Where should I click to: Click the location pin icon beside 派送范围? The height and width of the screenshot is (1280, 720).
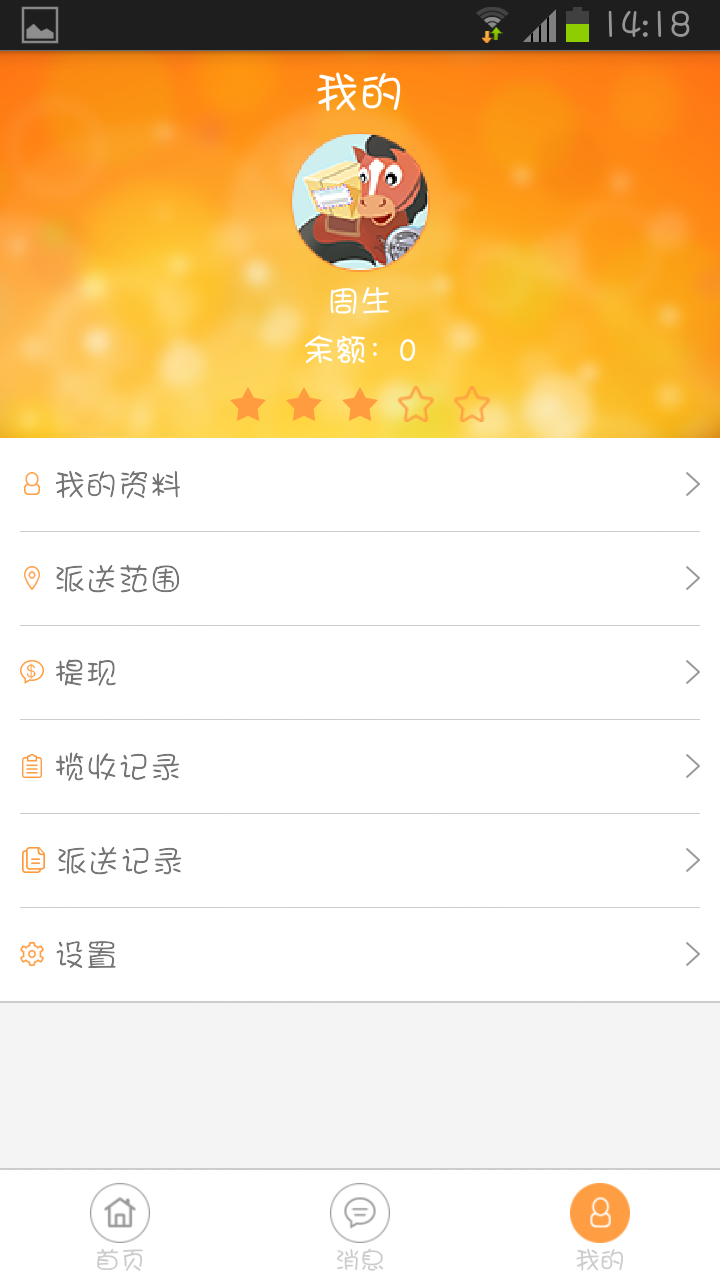(x=31, y=578)
